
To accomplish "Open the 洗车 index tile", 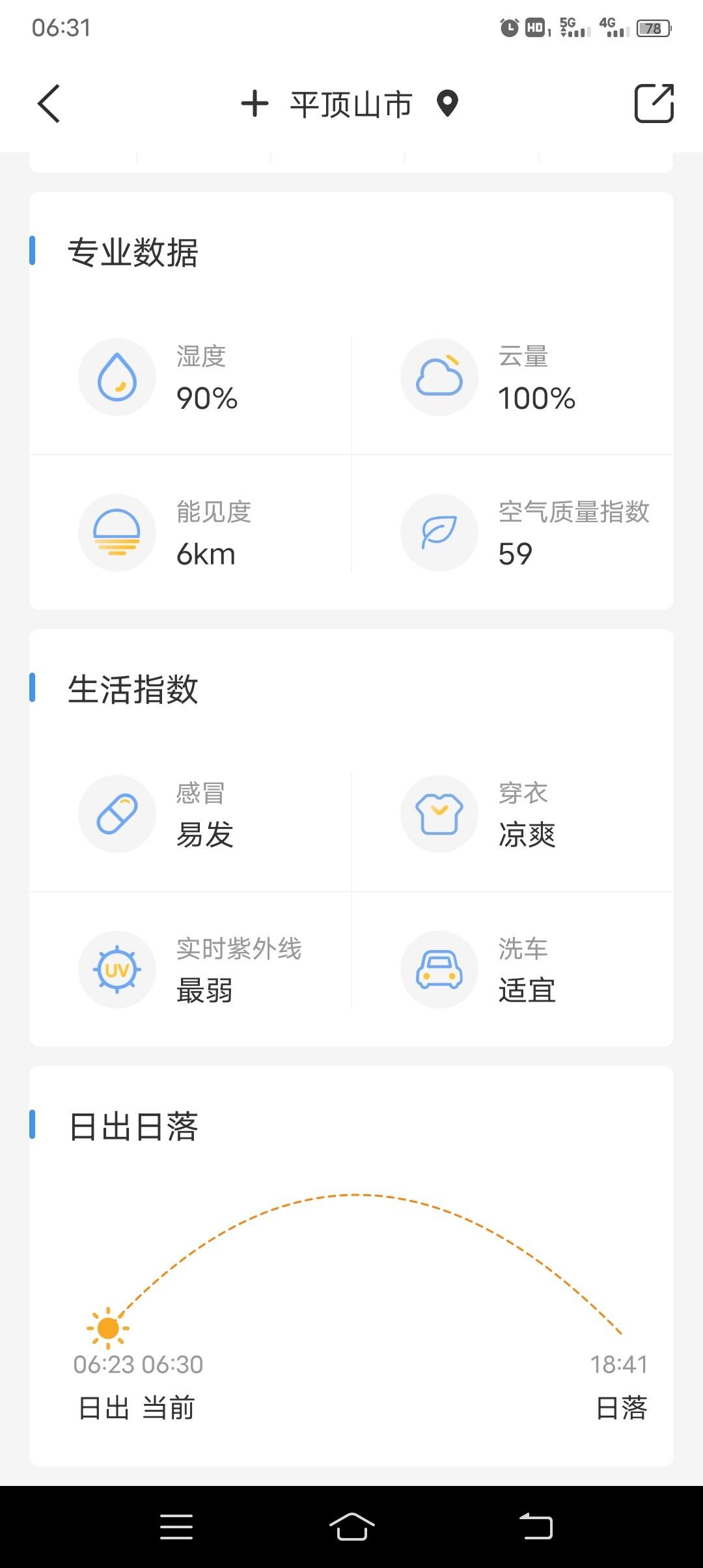I will [512, 970].
